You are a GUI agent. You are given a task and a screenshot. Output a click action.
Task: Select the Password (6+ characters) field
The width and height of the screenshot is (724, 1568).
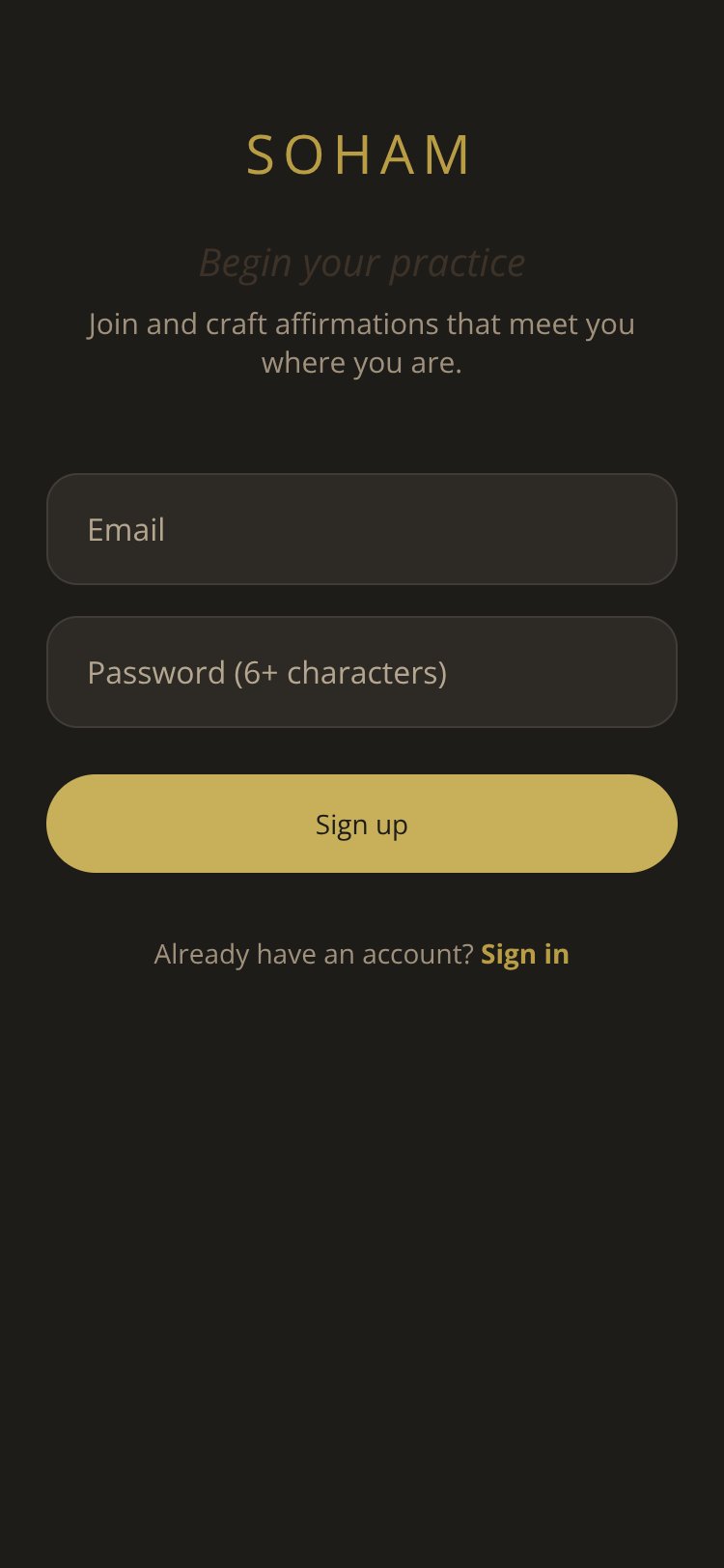pos(362,672)
